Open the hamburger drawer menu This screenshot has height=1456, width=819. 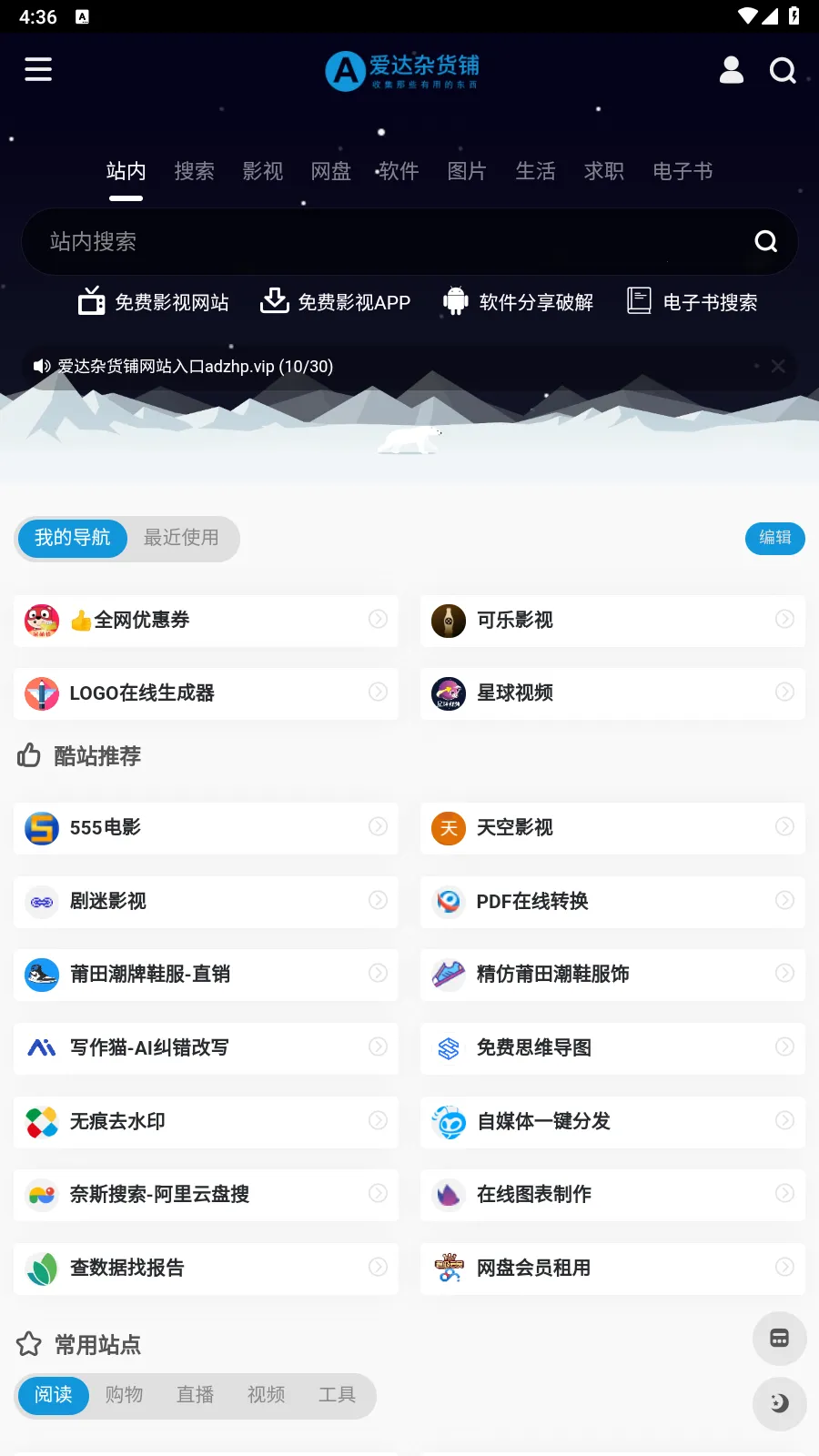click(x=38, y=69)
